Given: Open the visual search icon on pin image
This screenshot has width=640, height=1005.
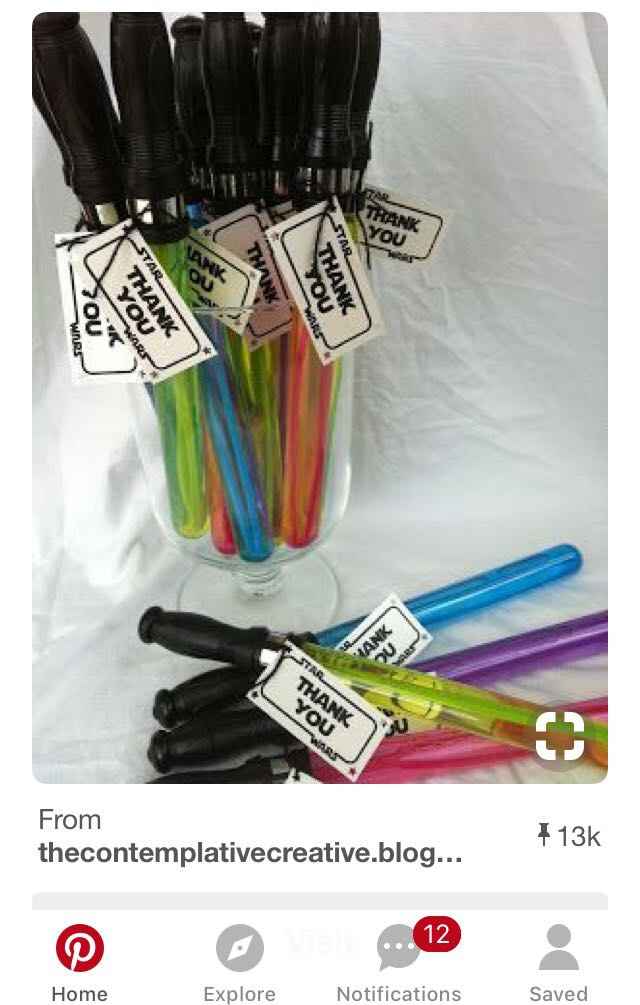Looking at the screenshot, I should click(559, 736).
